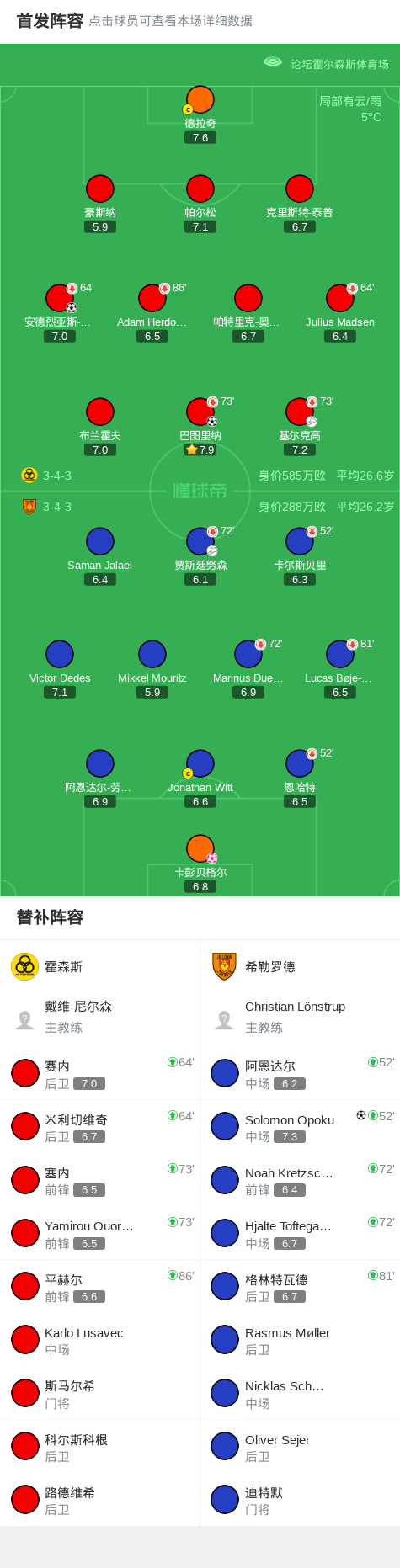Select forward 基尔克高
Viewport: 400px width, 1568px height.
300,427
